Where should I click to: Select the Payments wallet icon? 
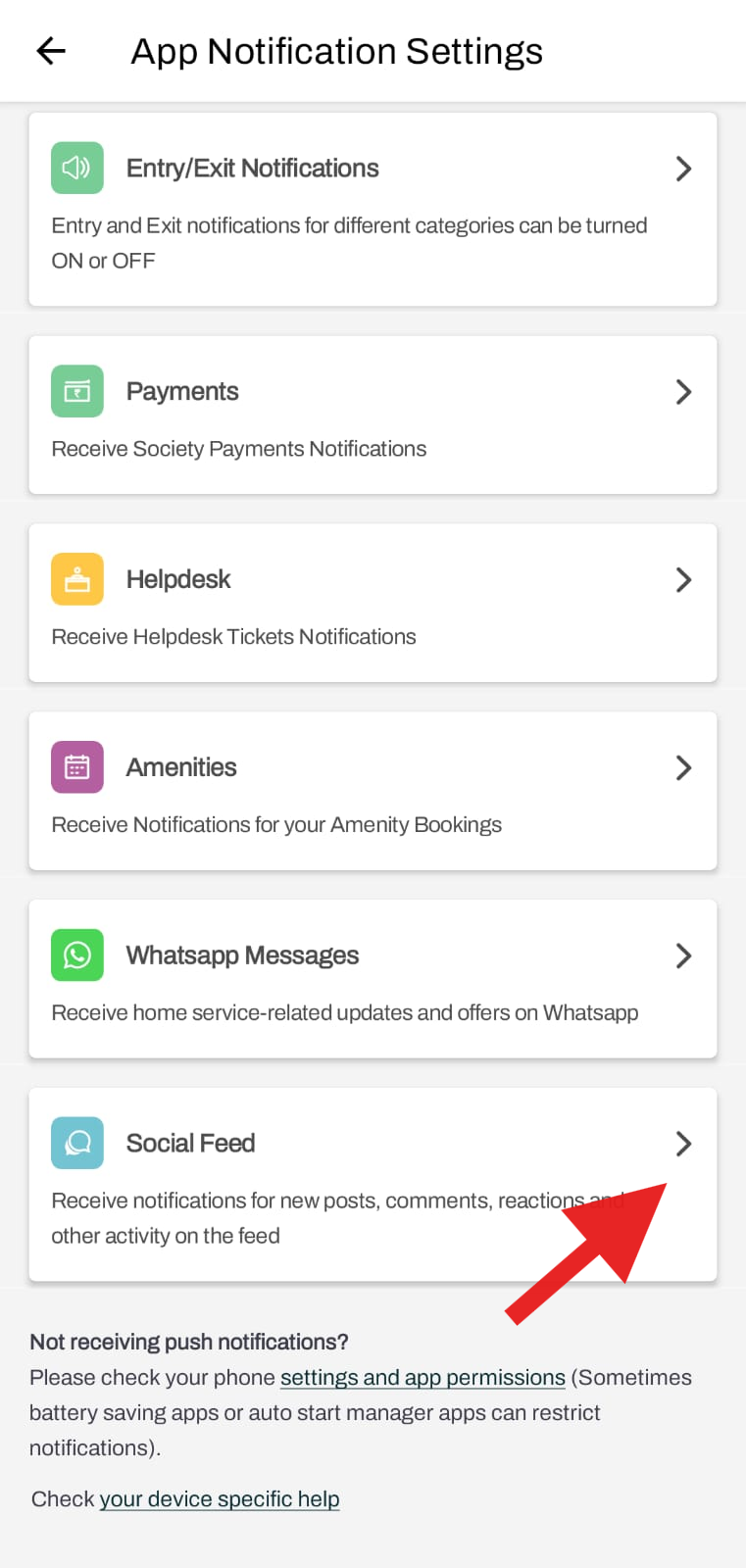click(x=76, y=391)
